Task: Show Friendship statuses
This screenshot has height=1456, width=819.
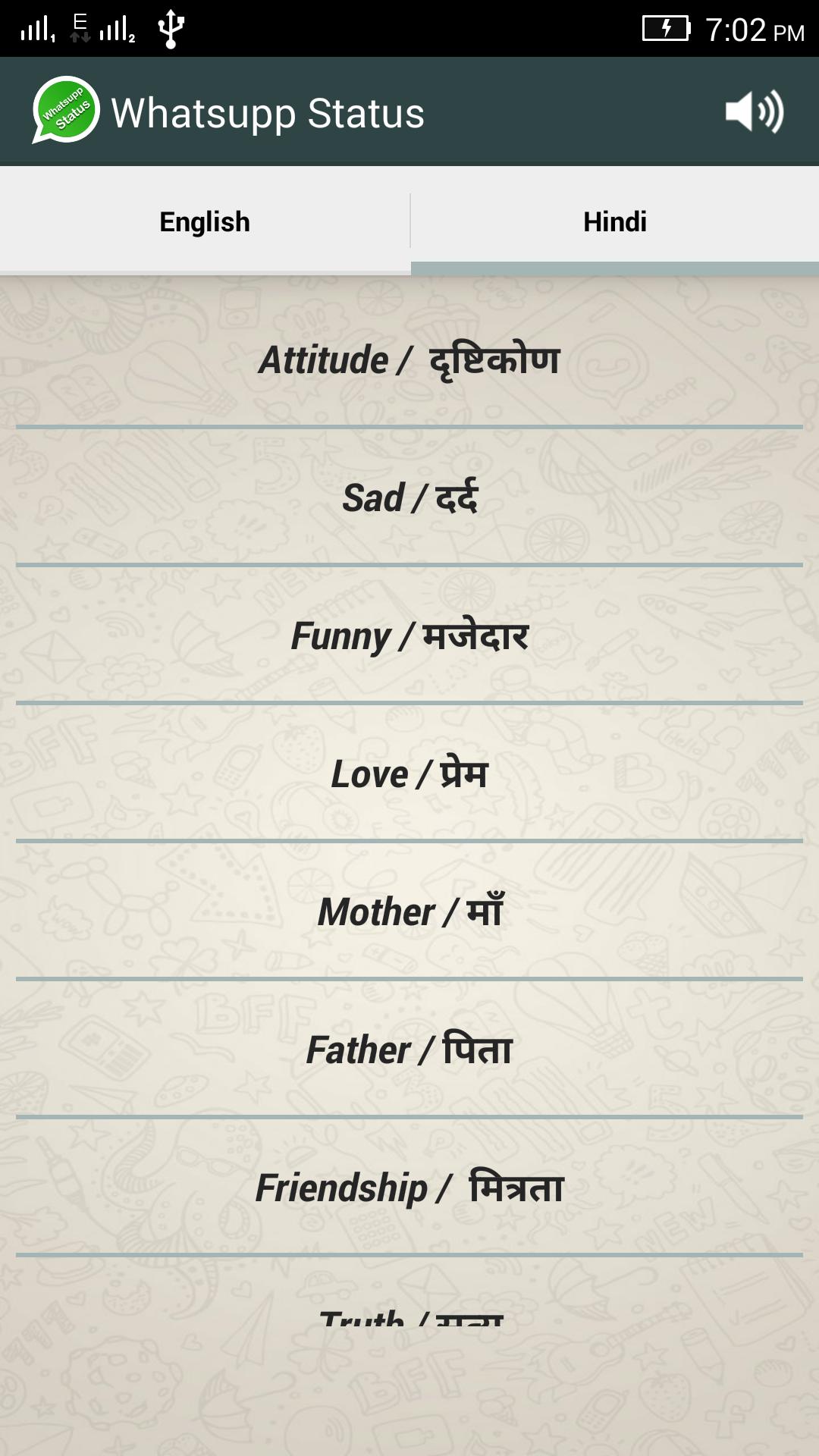Action: [x=409, y=1188]
